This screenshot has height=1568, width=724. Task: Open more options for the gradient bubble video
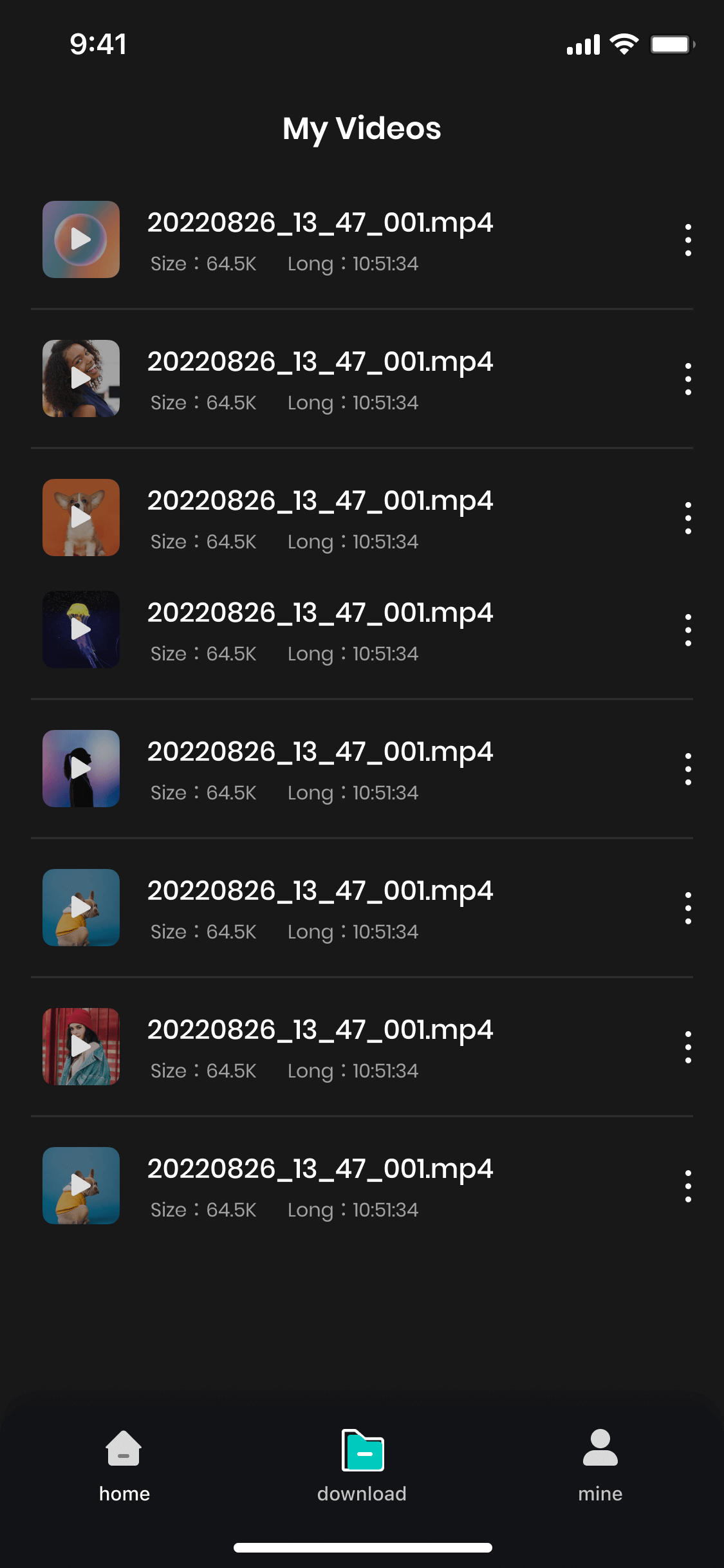coord(688,240)
